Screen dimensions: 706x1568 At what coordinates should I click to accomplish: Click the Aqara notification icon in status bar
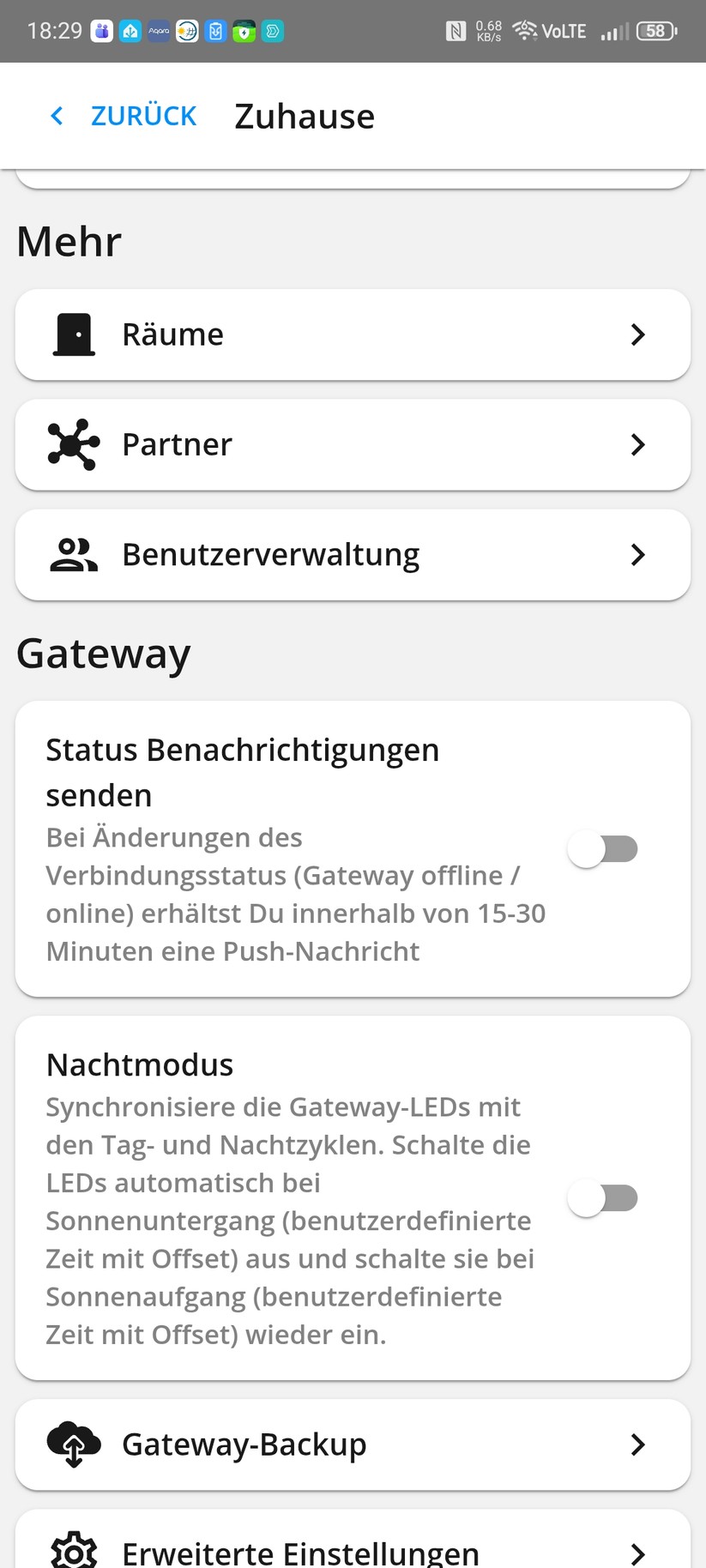159,31
